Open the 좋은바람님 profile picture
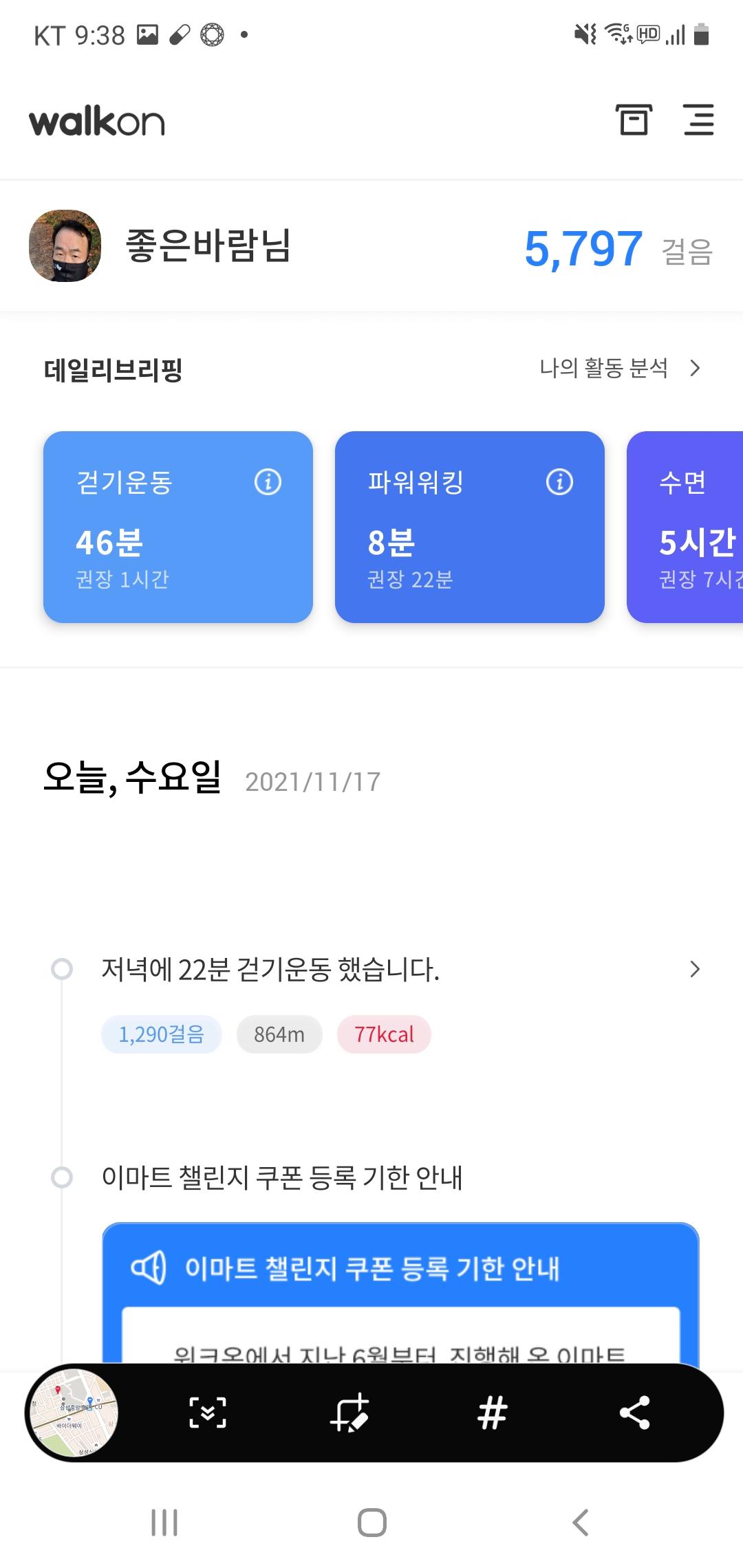The width and height of the screenshot is (743, 1568). click(x=65, y=246)
